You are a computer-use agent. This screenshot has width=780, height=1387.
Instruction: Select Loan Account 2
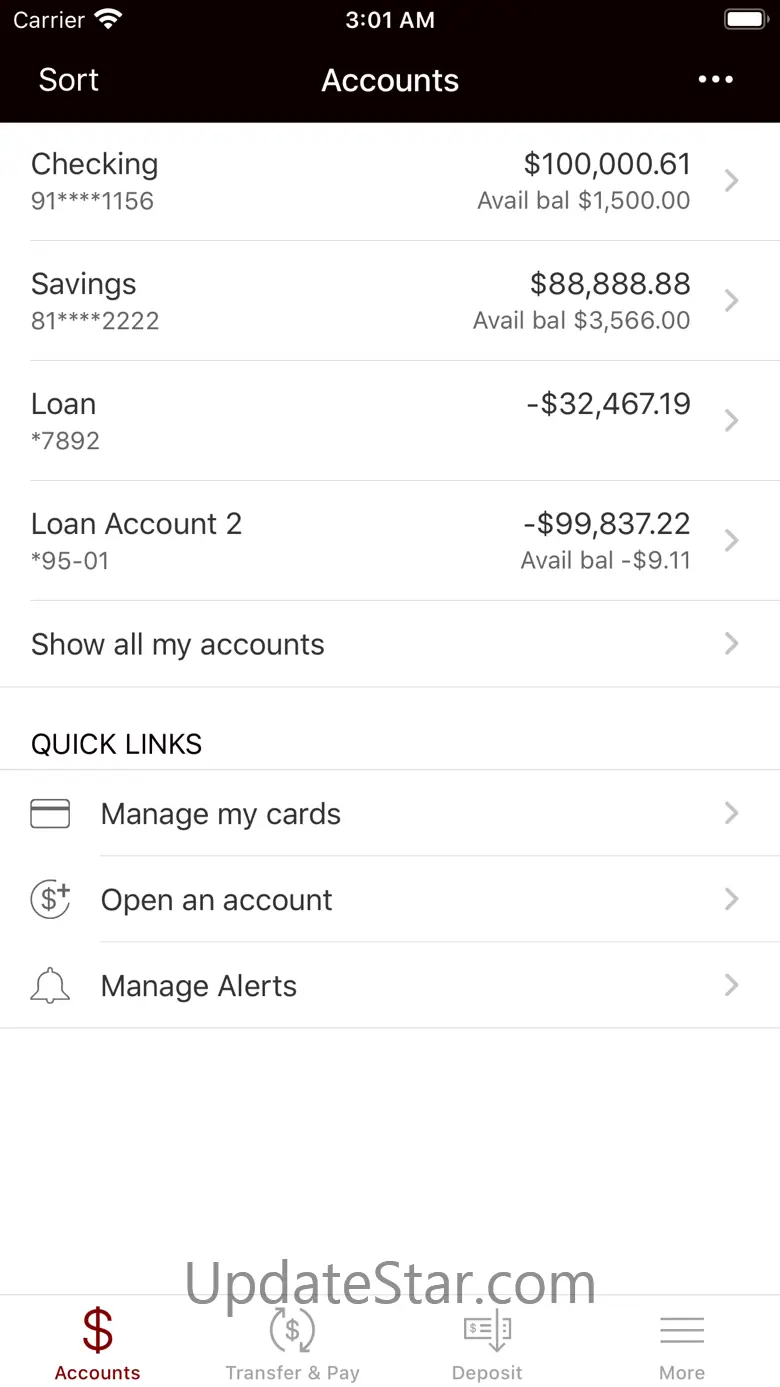pos(390,541)
